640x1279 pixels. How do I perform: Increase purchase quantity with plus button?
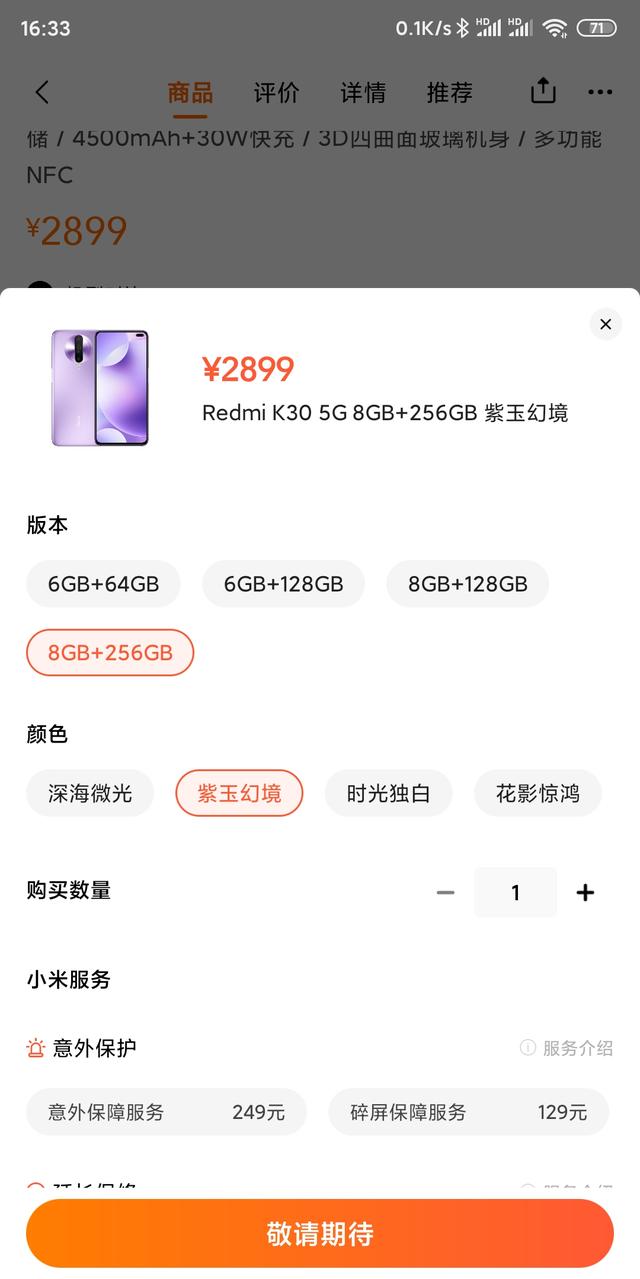pyautogui.click(x=586, y=893)
